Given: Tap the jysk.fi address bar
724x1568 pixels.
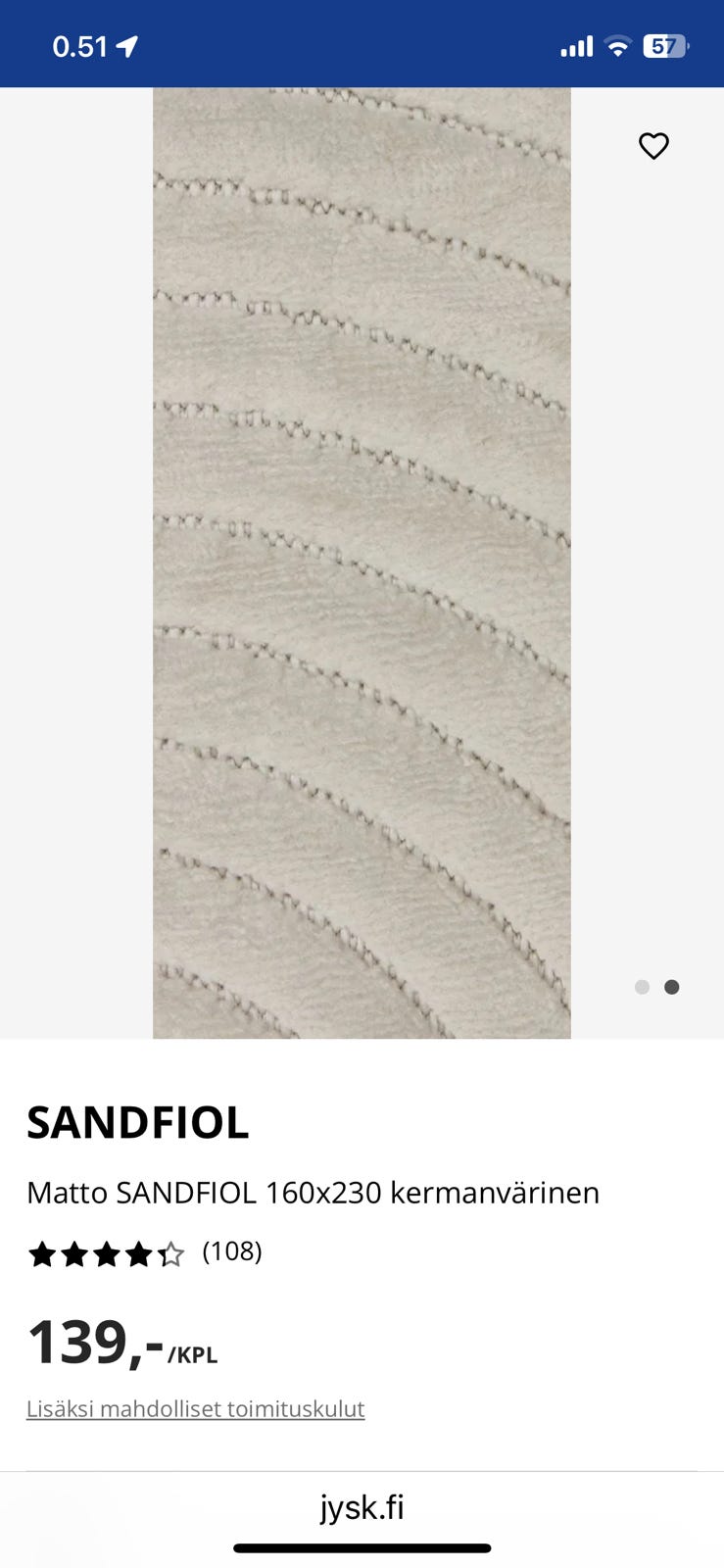Looking at the screenshot, I should pos(362,1507).
